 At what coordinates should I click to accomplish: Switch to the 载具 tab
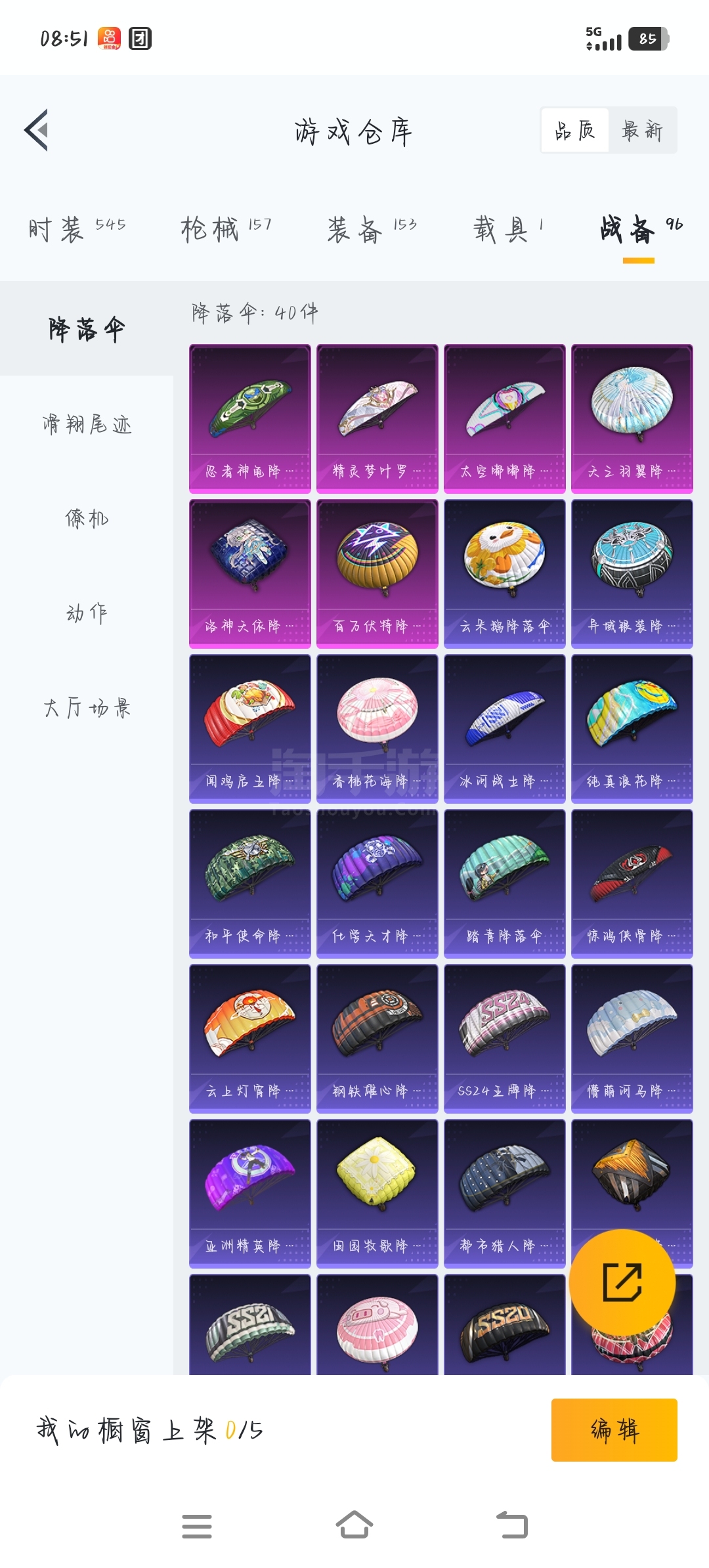(x=509, y=229)
